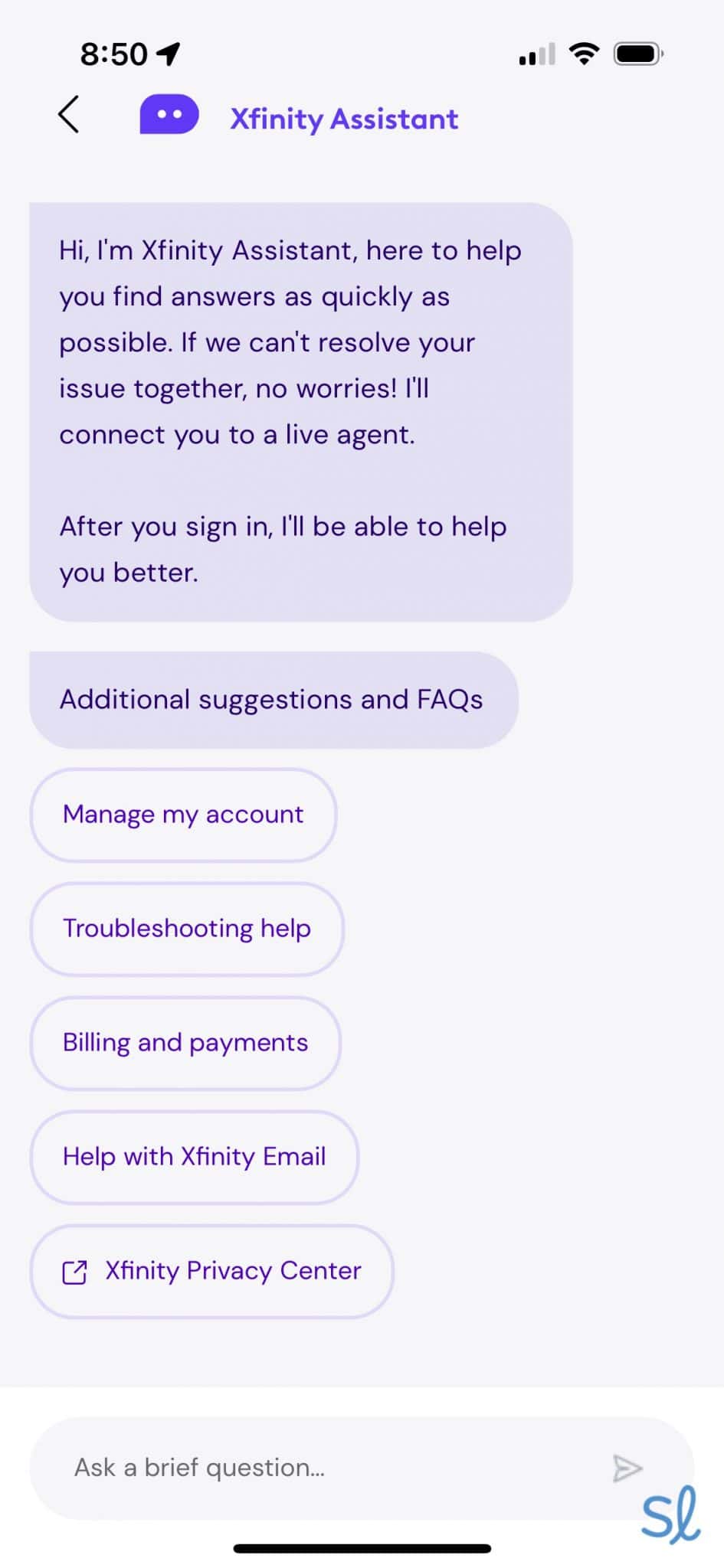Tap the external link icon on Xfinity Privacy Center
The width and height of the screenshot is (724, 1568).
[74, 1271]
